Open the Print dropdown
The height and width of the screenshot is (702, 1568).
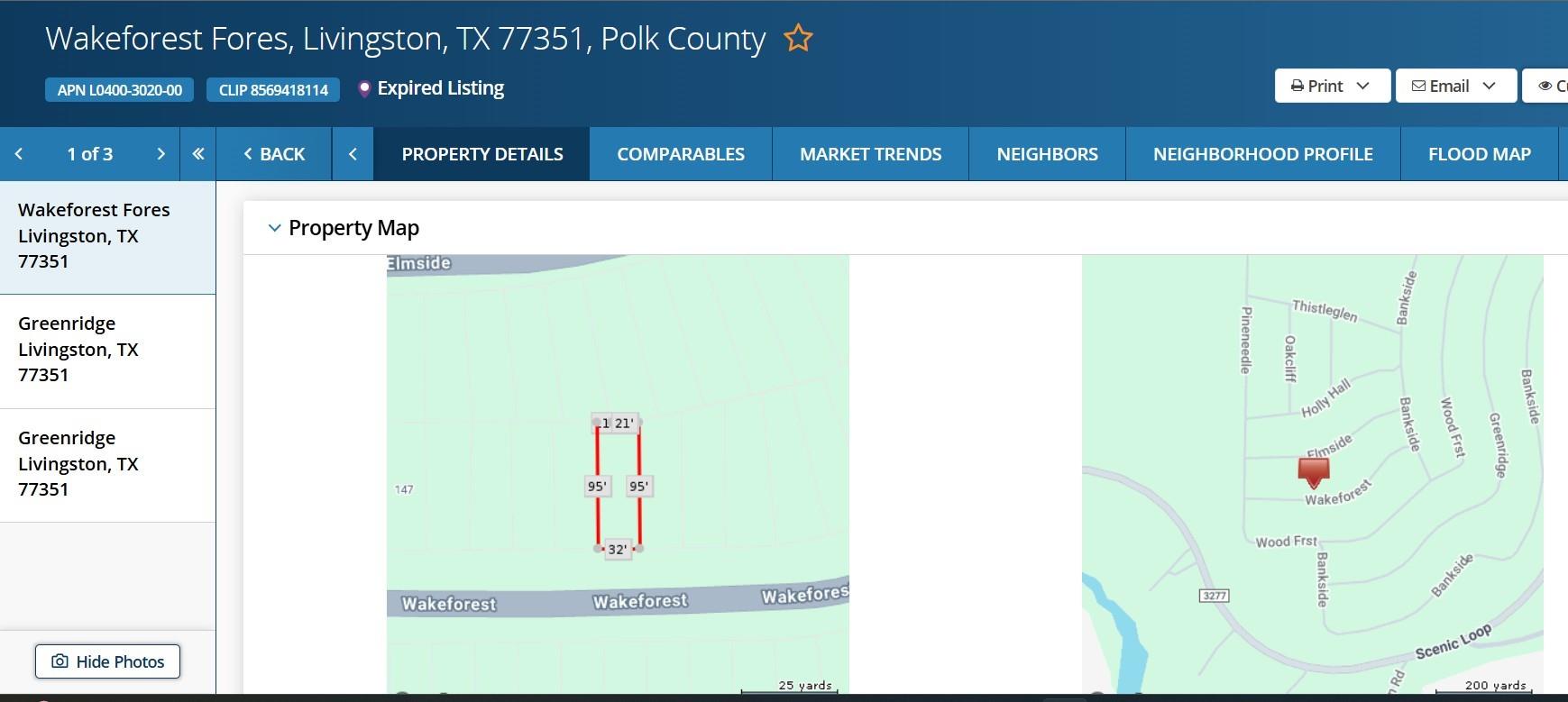[1331, 86]
